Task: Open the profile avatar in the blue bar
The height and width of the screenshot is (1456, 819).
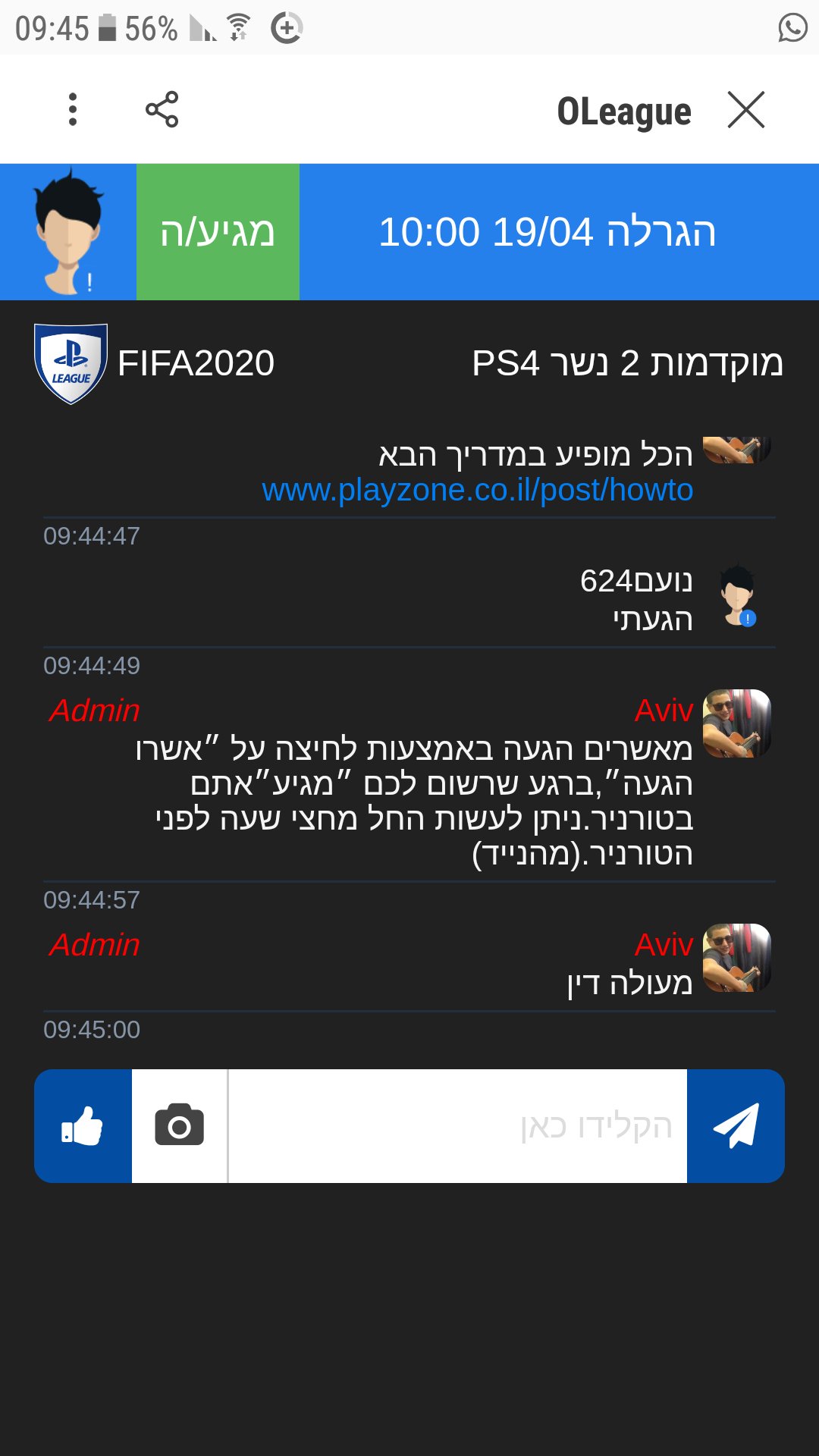Action: pyautogui.click(x=68, y=232)
